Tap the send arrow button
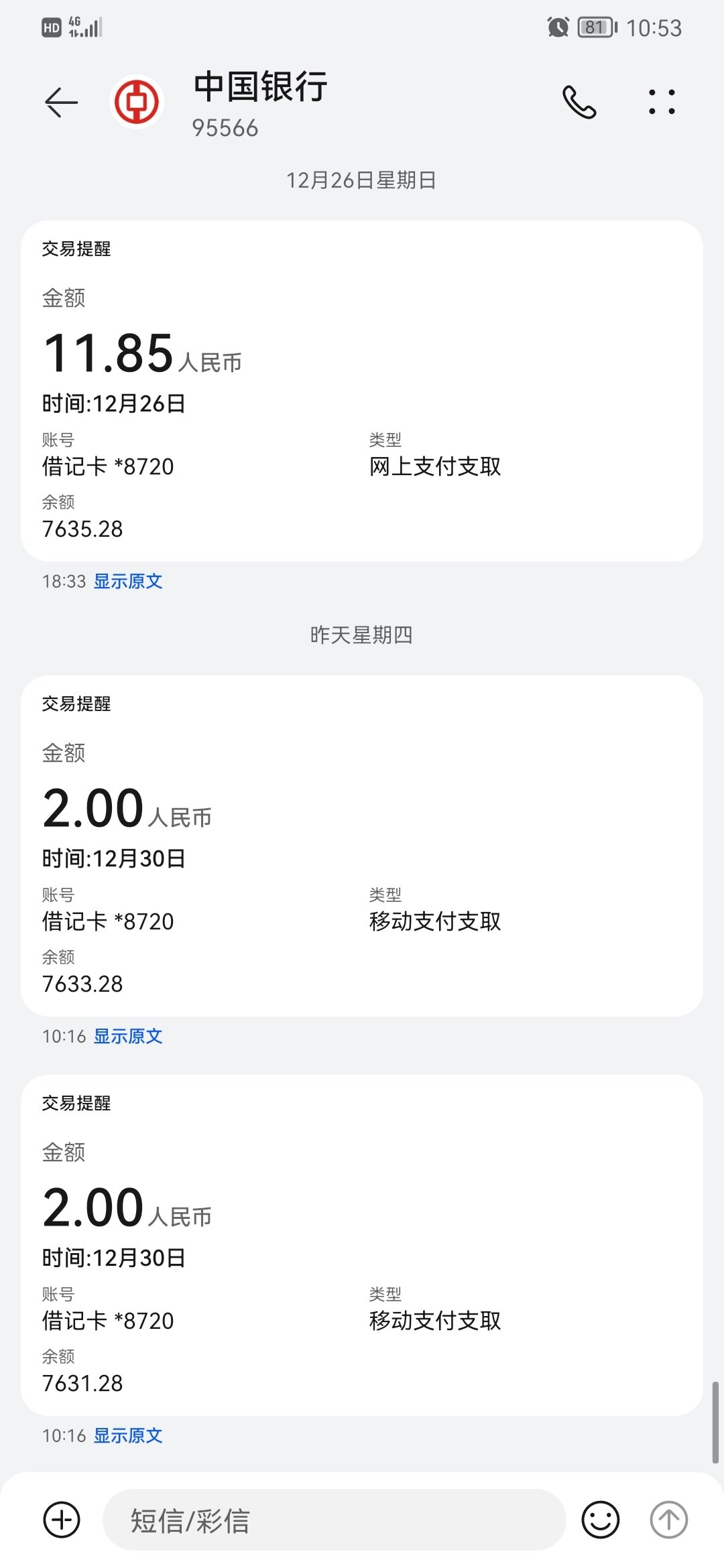Image resolution: width=724 pixels, height=1568 pixels. point(668,1520)
